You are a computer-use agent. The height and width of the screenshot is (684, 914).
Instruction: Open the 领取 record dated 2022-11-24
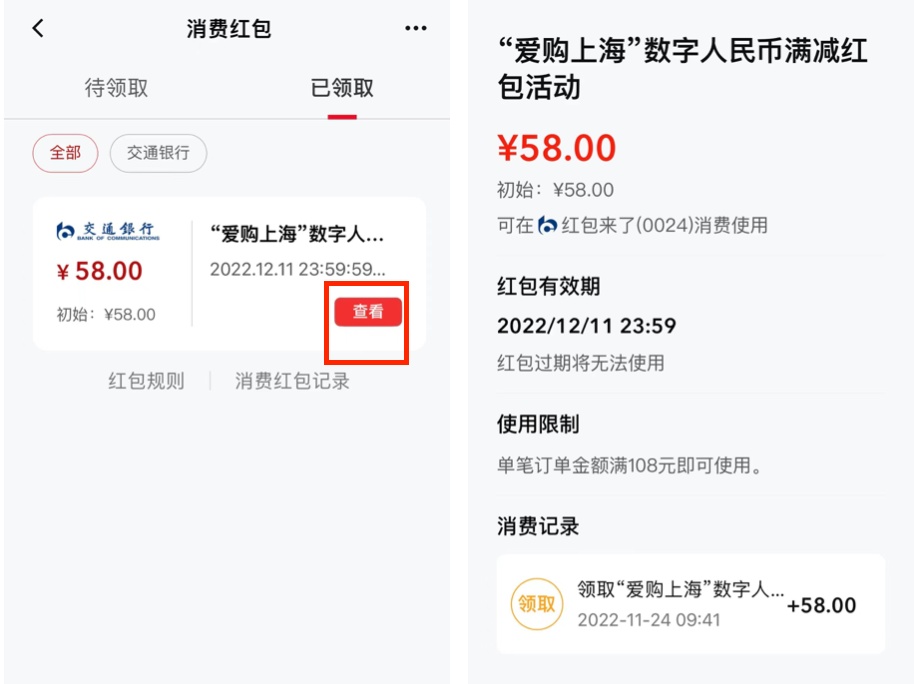pos(690,604)
